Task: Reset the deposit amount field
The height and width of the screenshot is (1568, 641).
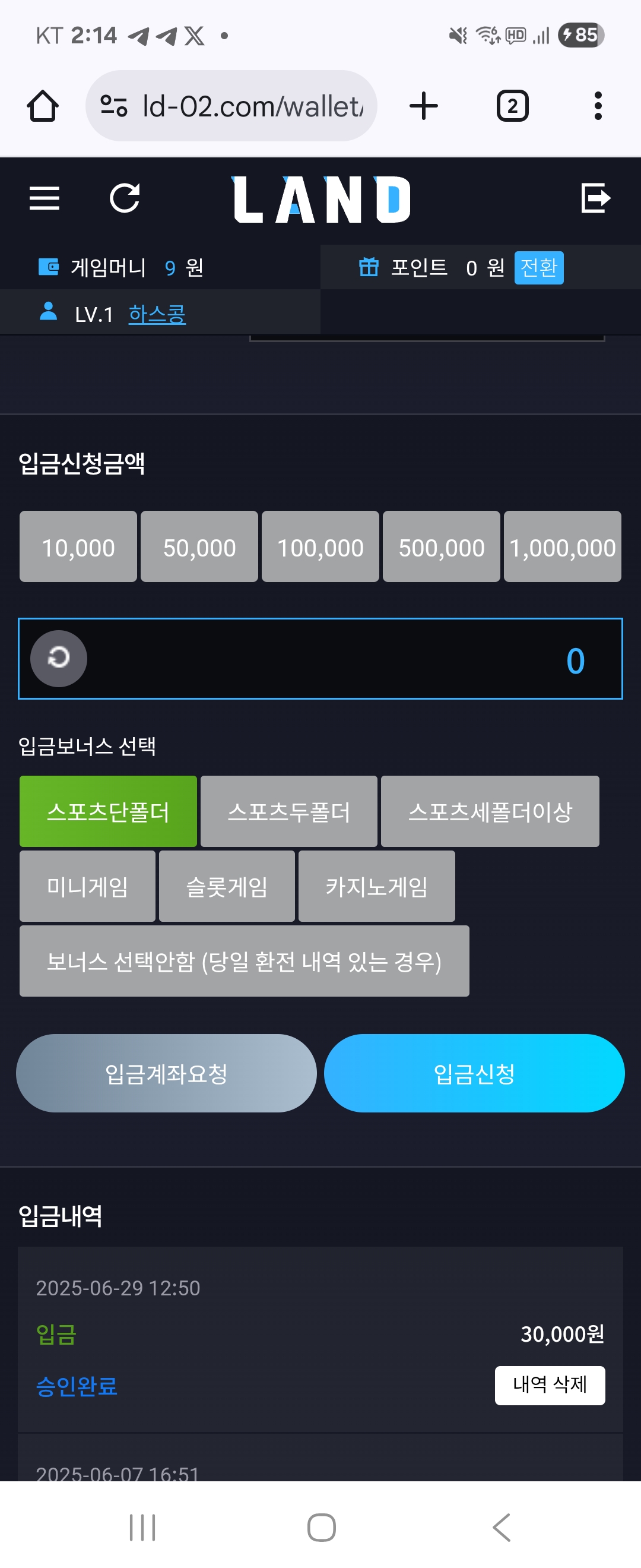Action: tap(59, 659)
